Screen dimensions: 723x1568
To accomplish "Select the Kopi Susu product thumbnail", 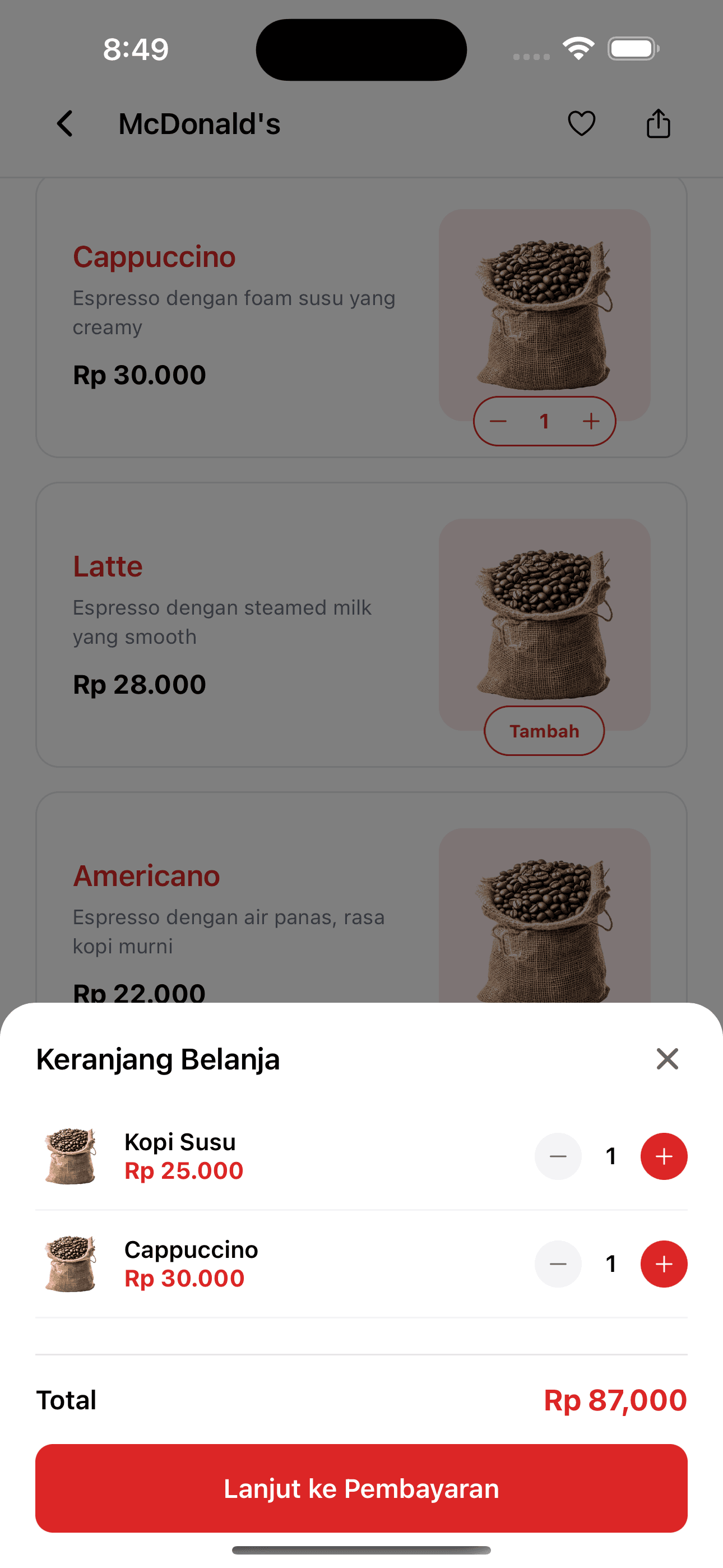I will coord(69,1155).
